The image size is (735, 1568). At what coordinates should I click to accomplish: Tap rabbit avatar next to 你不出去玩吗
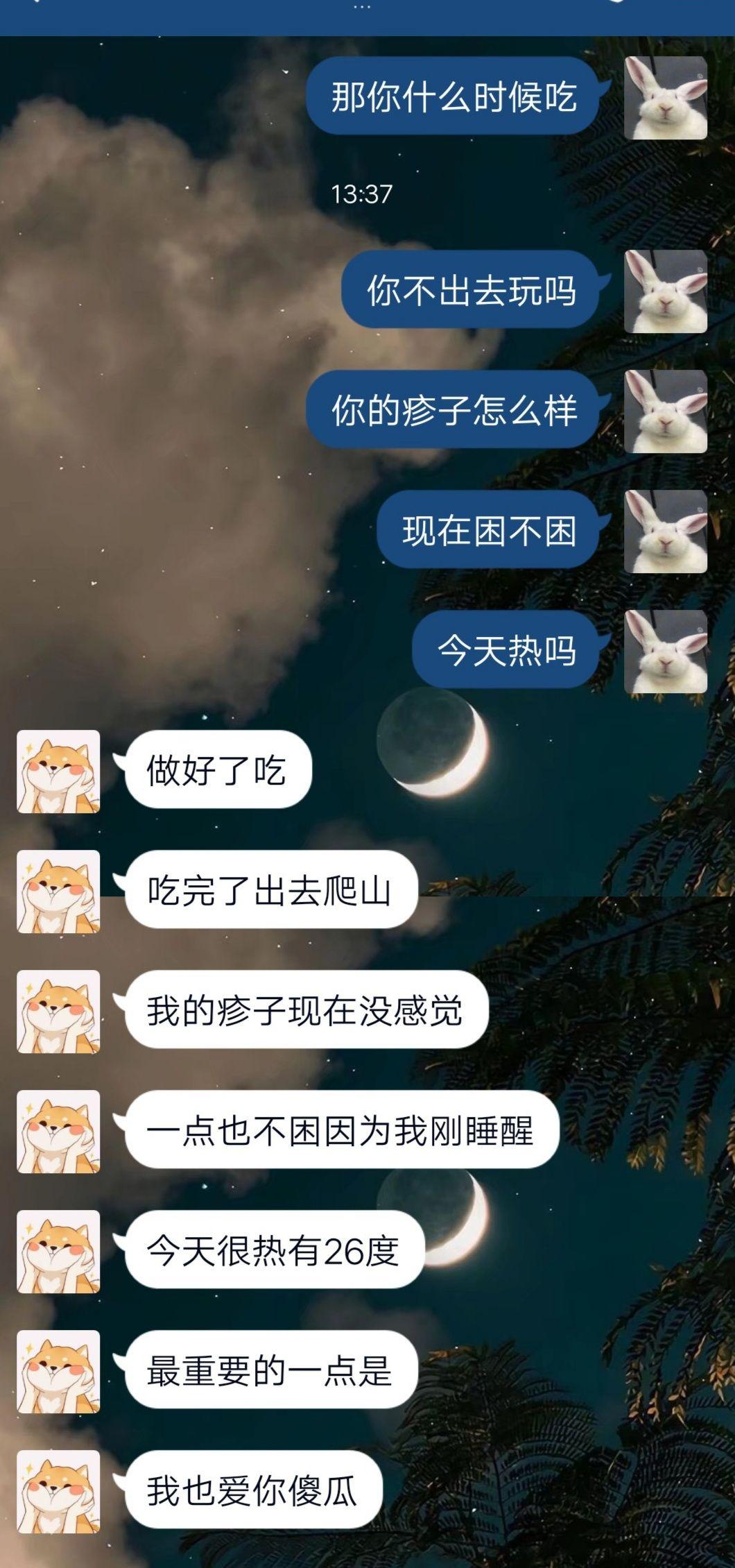click(666, 291)
